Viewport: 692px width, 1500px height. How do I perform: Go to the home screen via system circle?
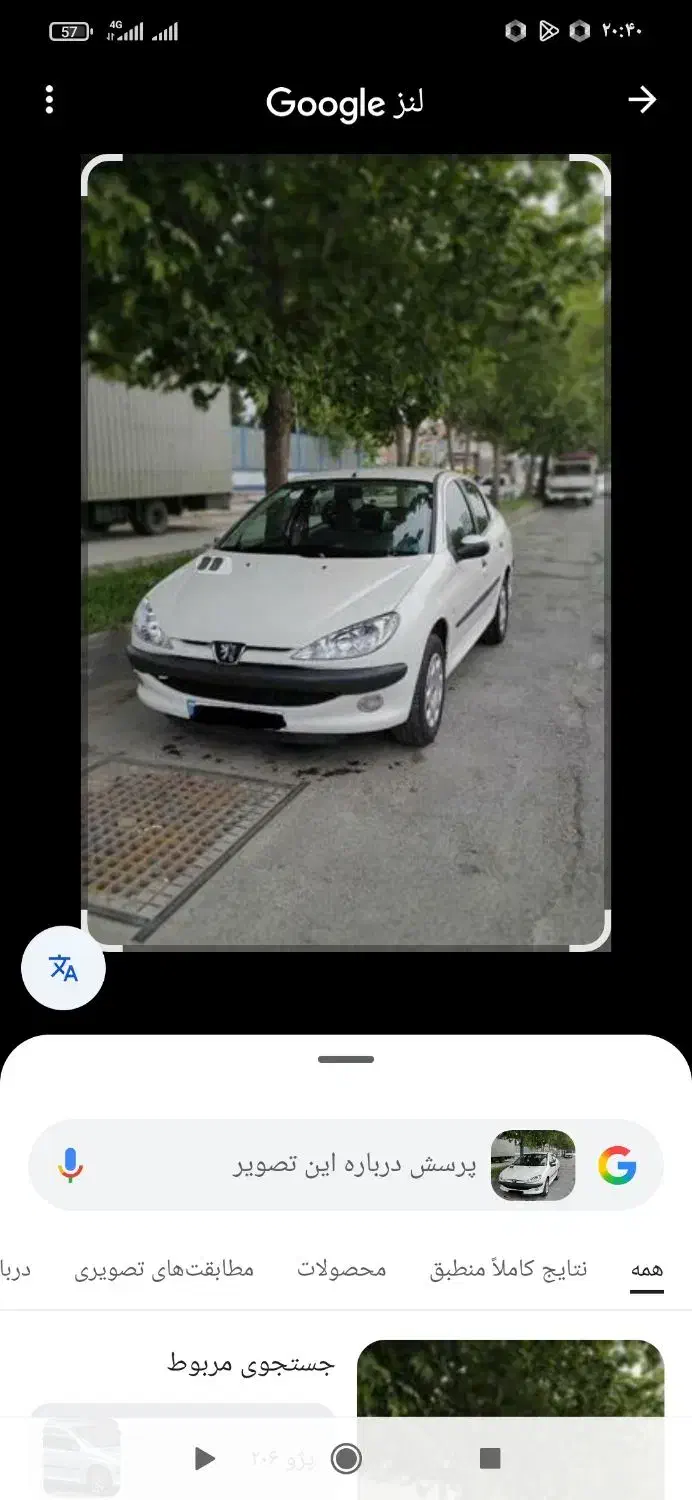point(346,1459)
